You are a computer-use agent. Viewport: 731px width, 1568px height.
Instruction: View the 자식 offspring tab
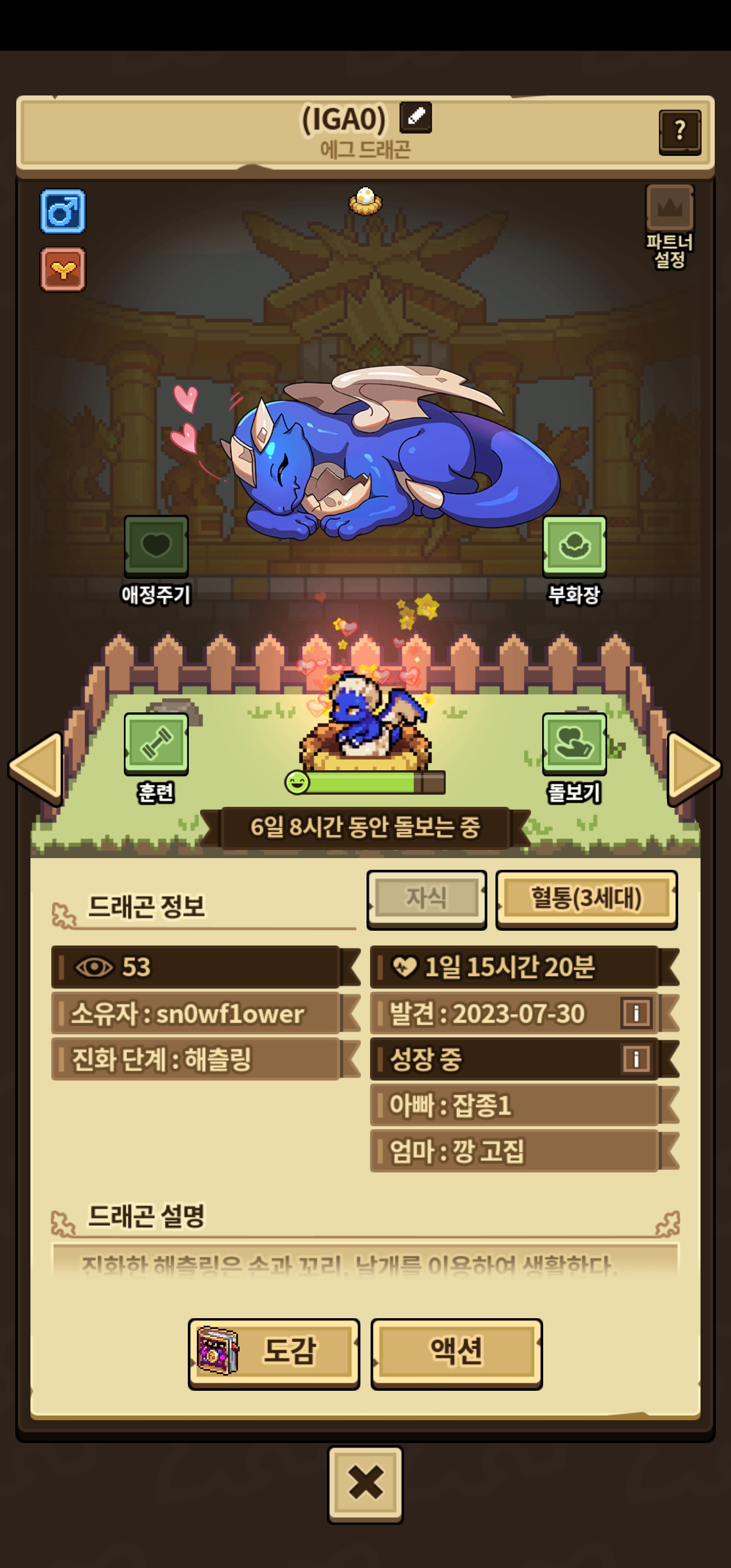click(426, 899)
